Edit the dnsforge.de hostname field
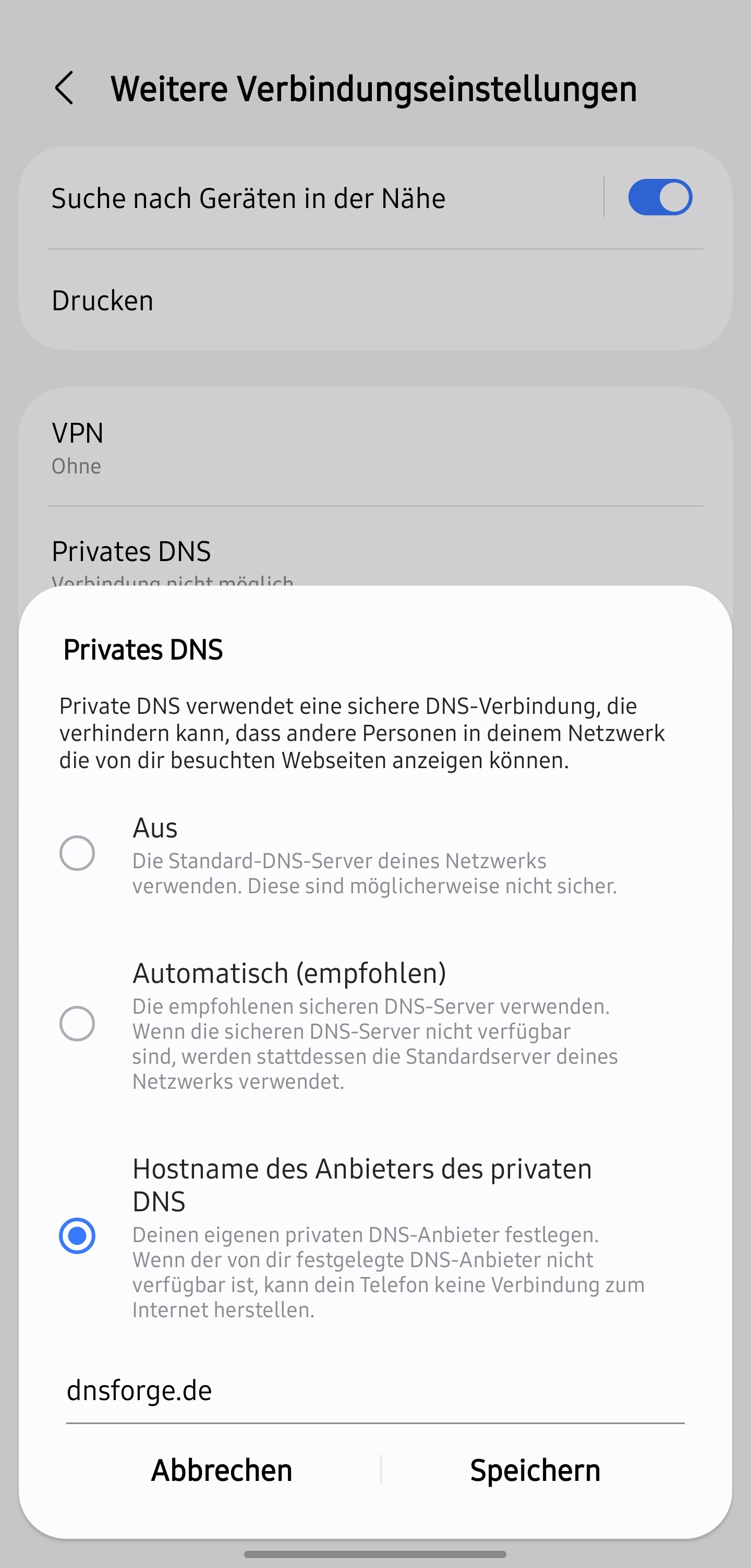 coord(374,1391)
